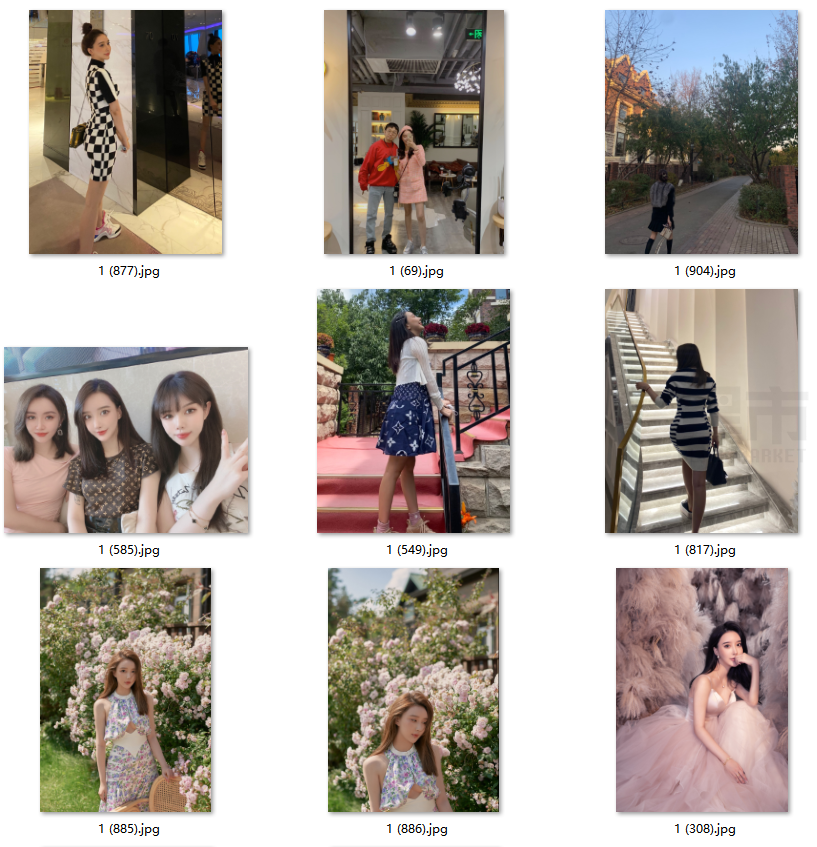Image resolution: width=817 pixels, height=847 pixels.
Task: Open image file 1 (817).jpg
Action: (x=701, y=411)
